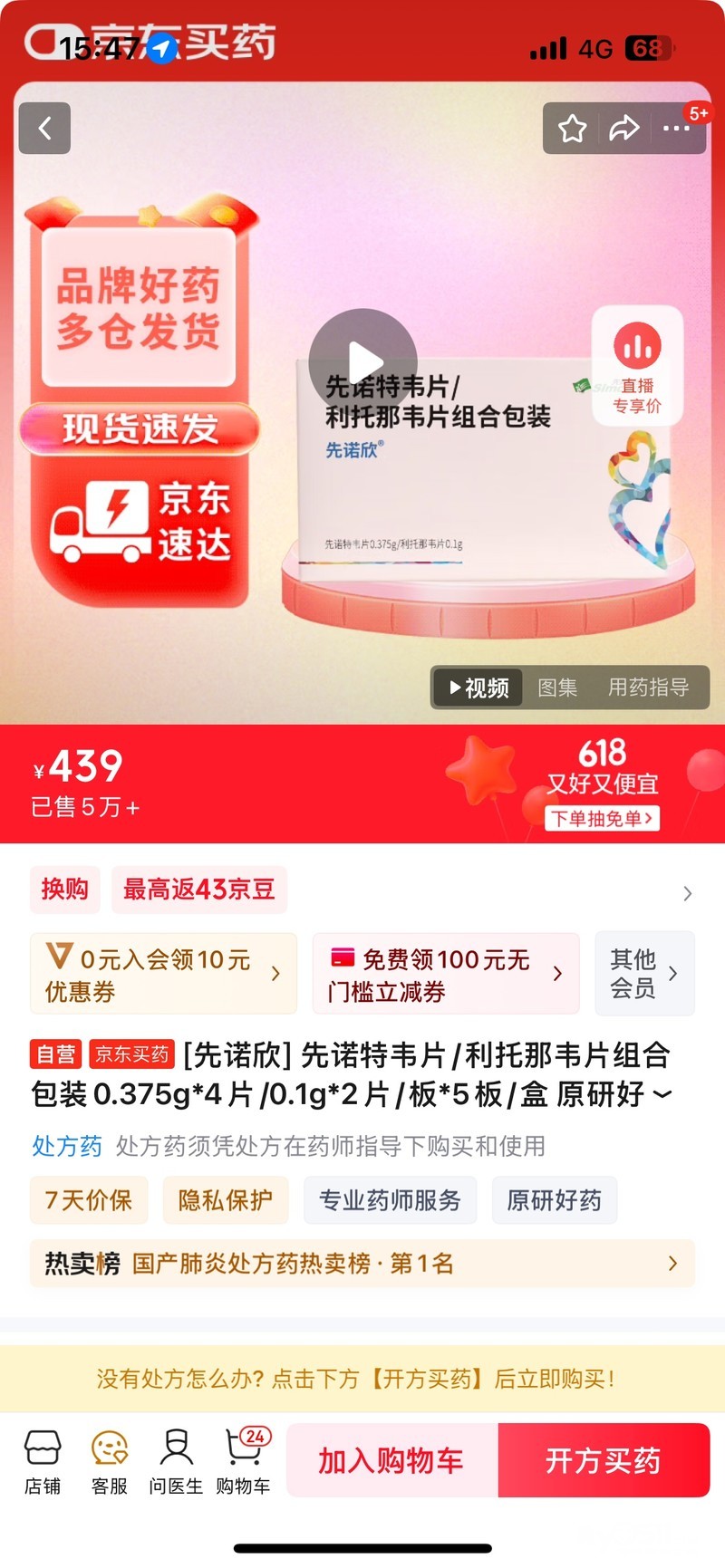Add the item with 加入购物车
This screenshot has width=725, height=1568.
click(391, 1460)
